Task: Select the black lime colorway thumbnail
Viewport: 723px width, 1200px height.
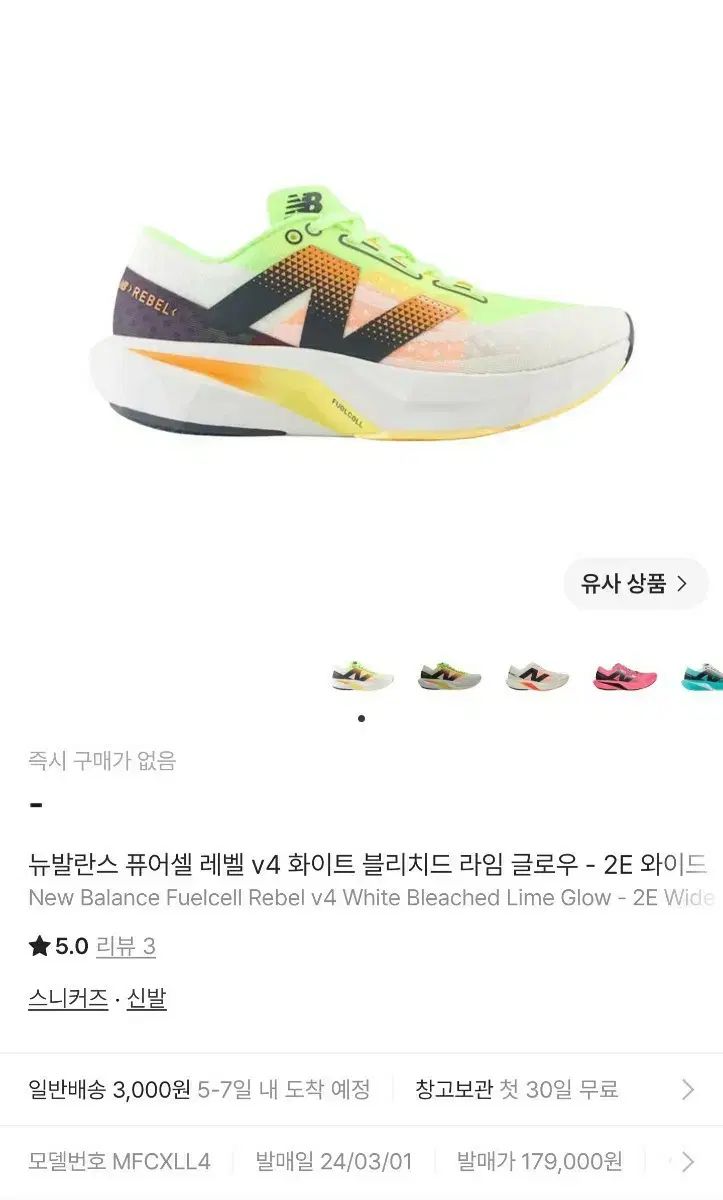Action: tap(449, 676)
